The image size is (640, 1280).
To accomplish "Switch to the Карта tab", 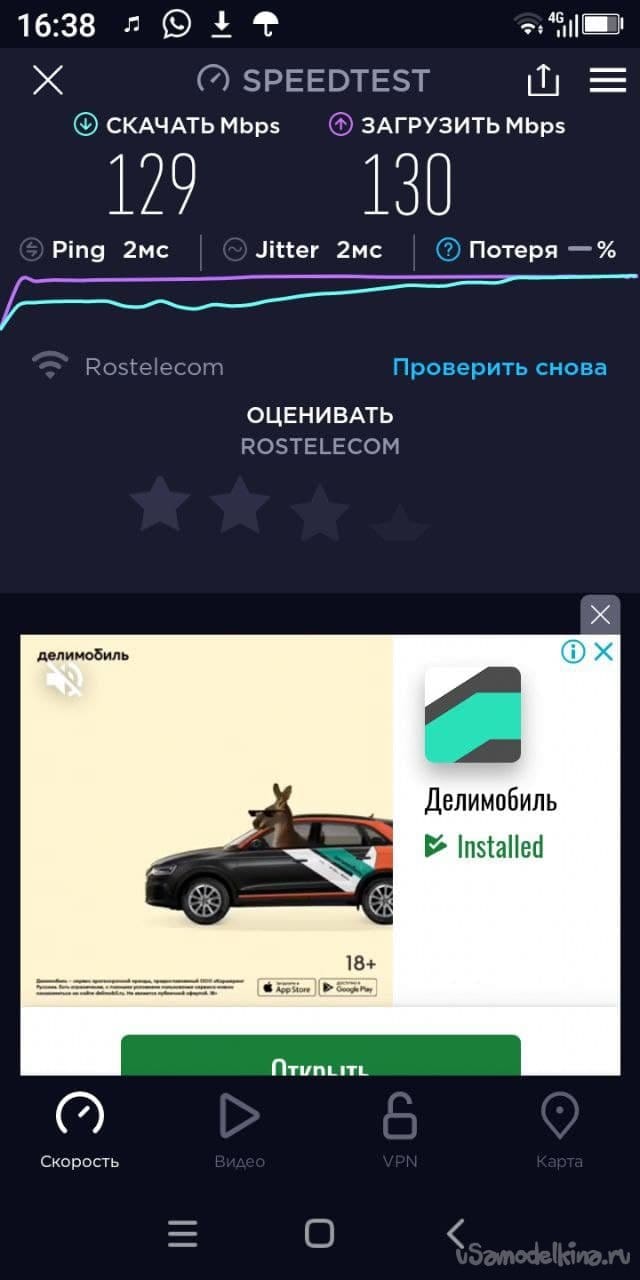I will tap(559, 1130).
